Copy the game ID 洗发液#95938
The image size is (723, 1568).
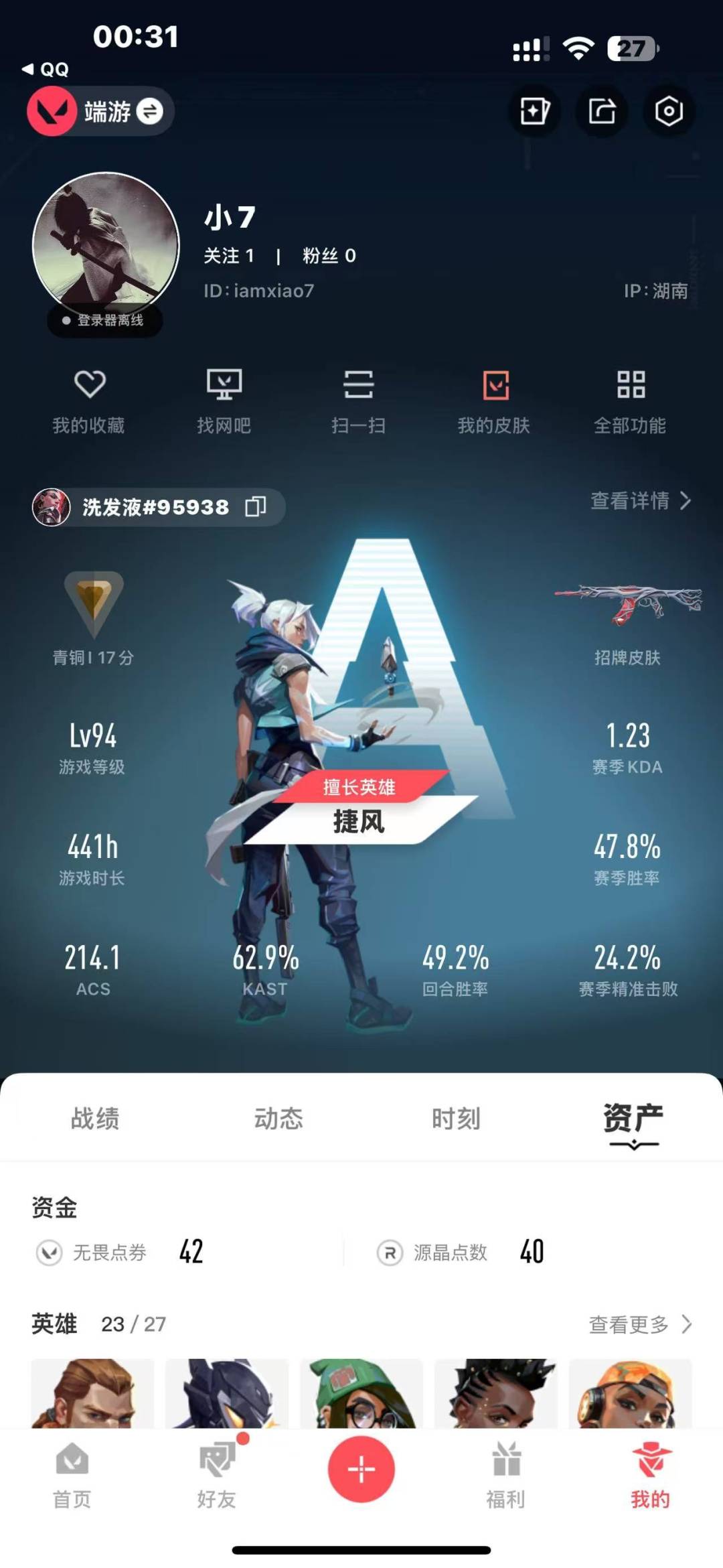[256, 507]
